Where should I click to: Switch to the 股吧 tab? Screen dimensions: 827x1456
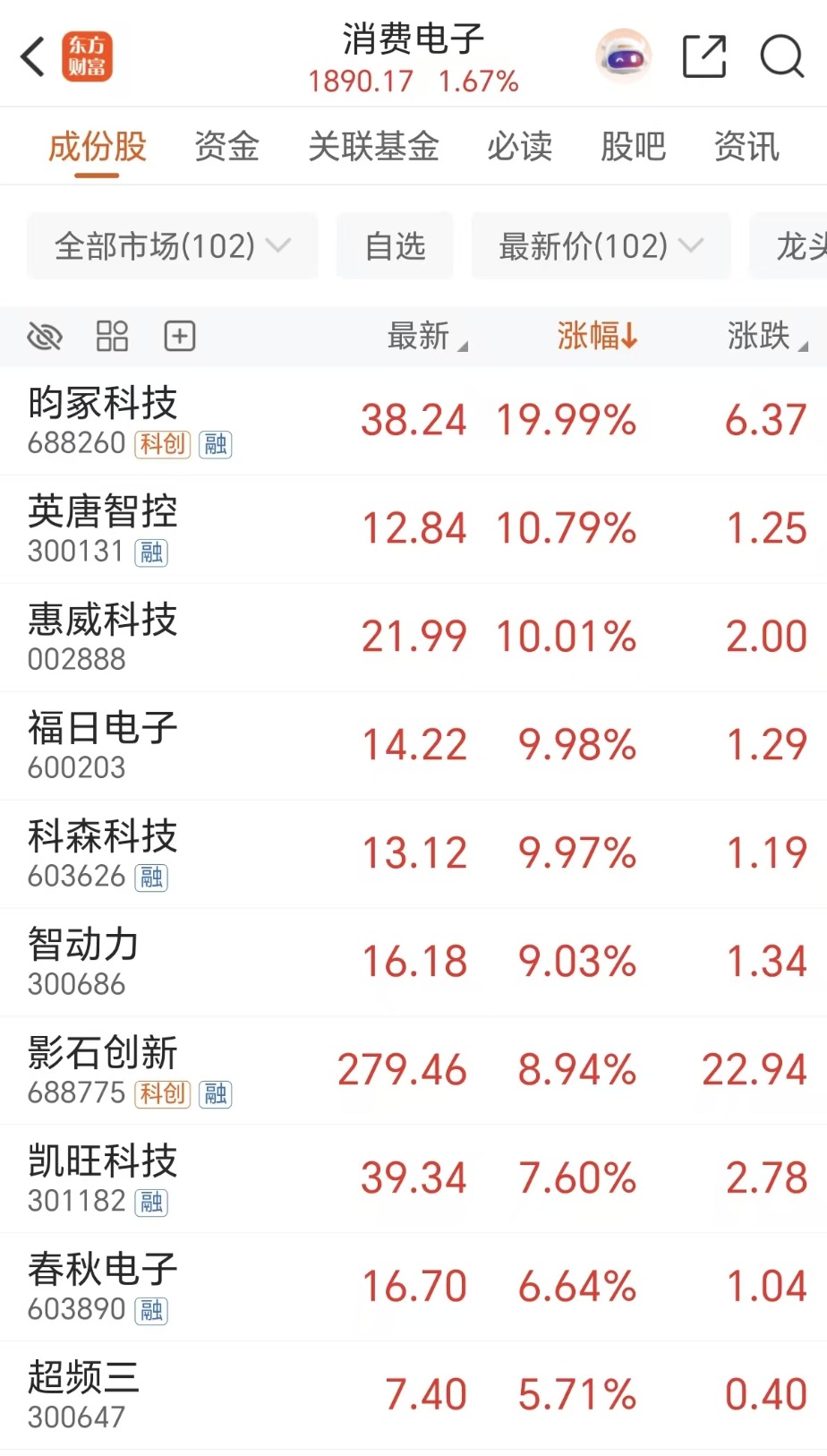pos(633,147)
